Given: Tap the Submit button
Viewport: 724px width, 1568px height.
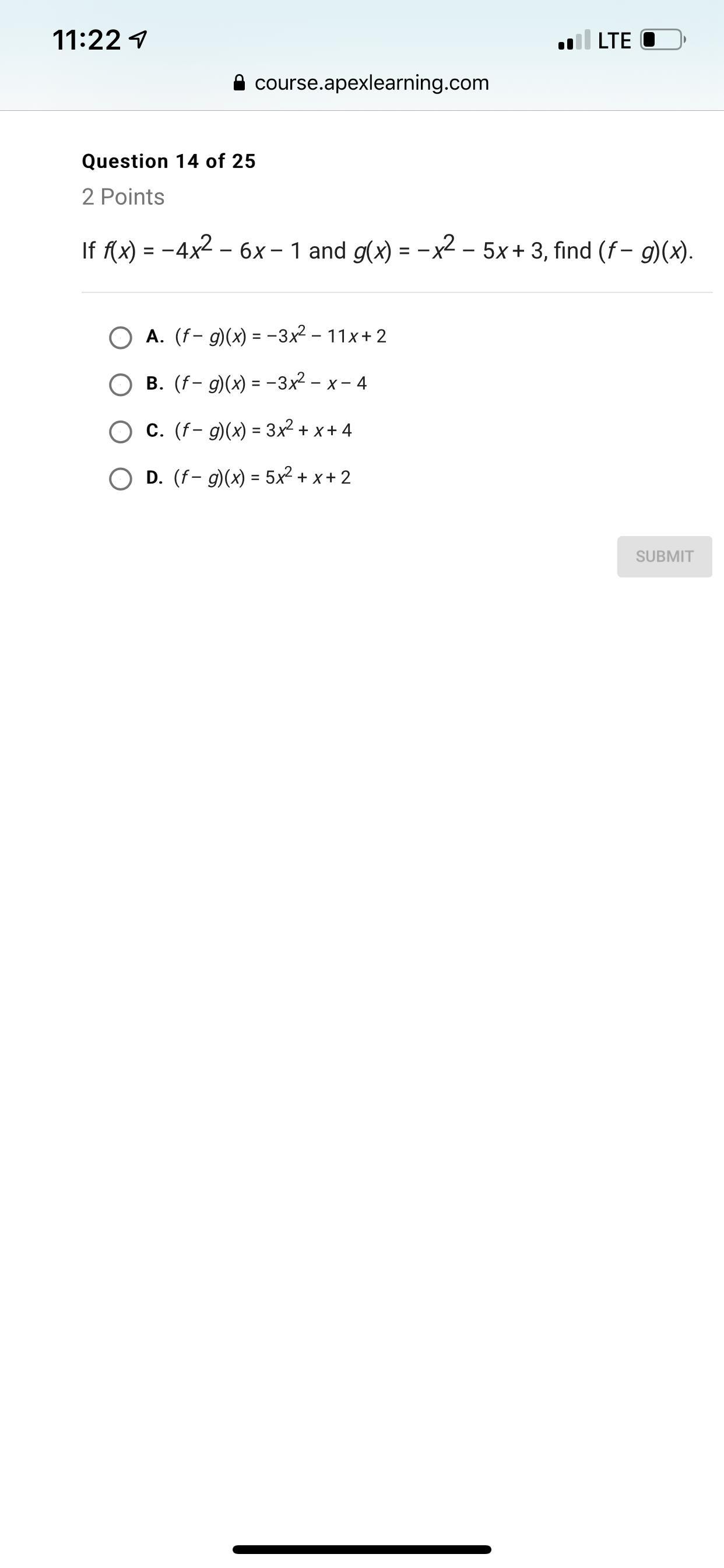Looking at the screenshot, I should click(664, 556).
